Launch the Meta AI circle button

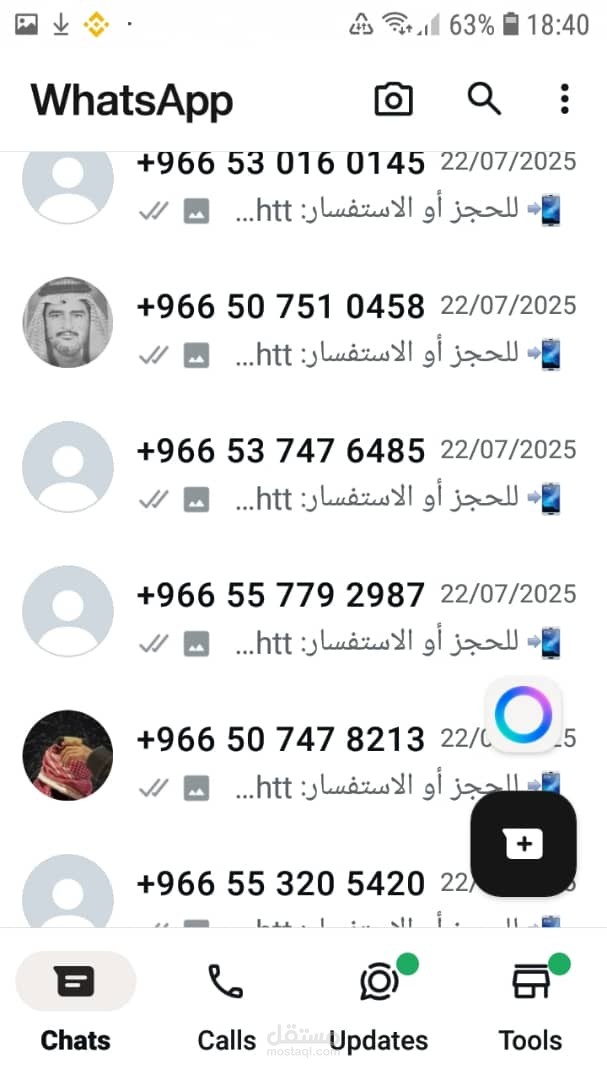523,714
